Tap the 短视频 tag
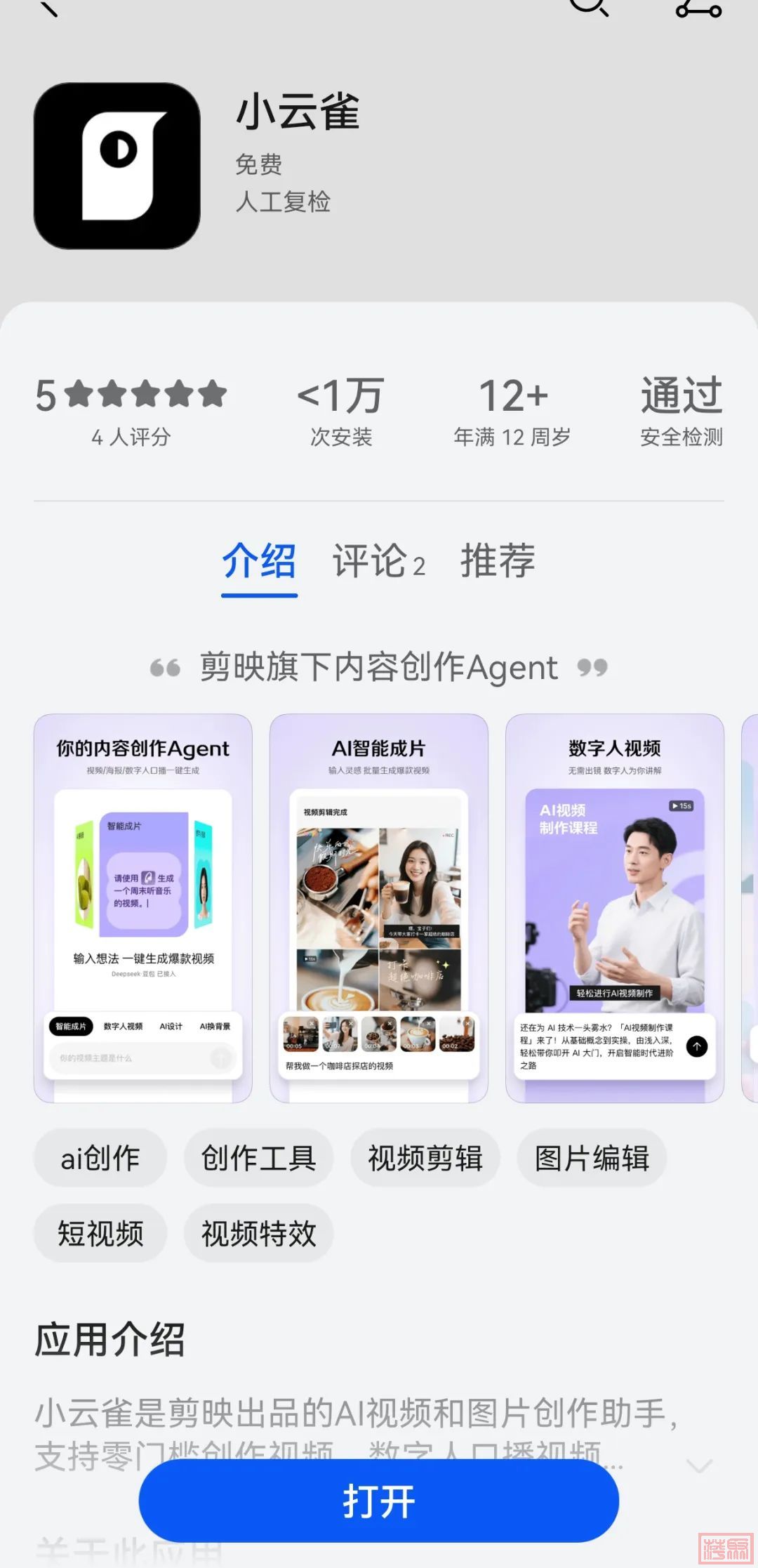The image size is (758, 1568). click(100, 1233)
